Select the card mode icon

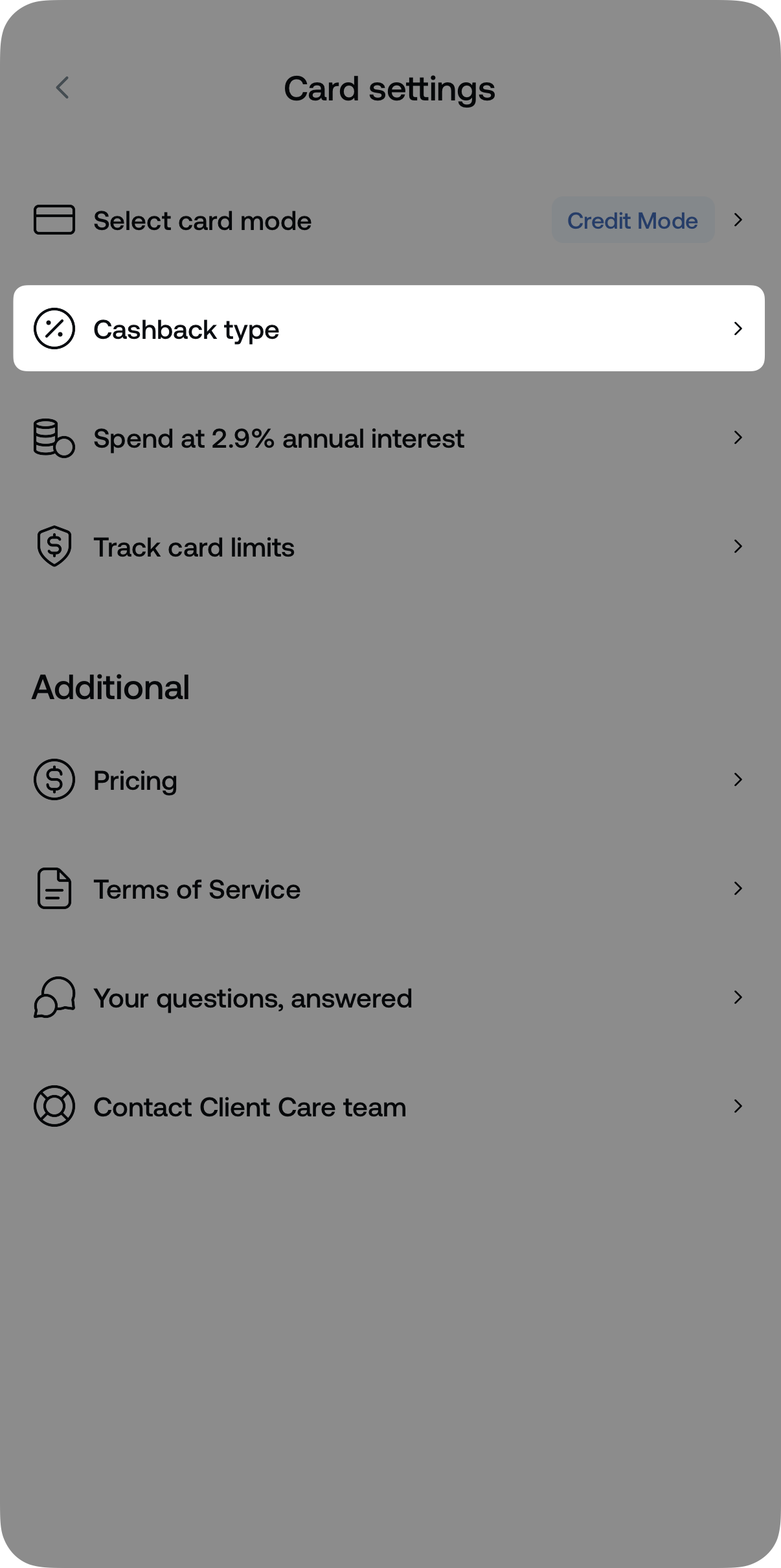coord(54,220)
